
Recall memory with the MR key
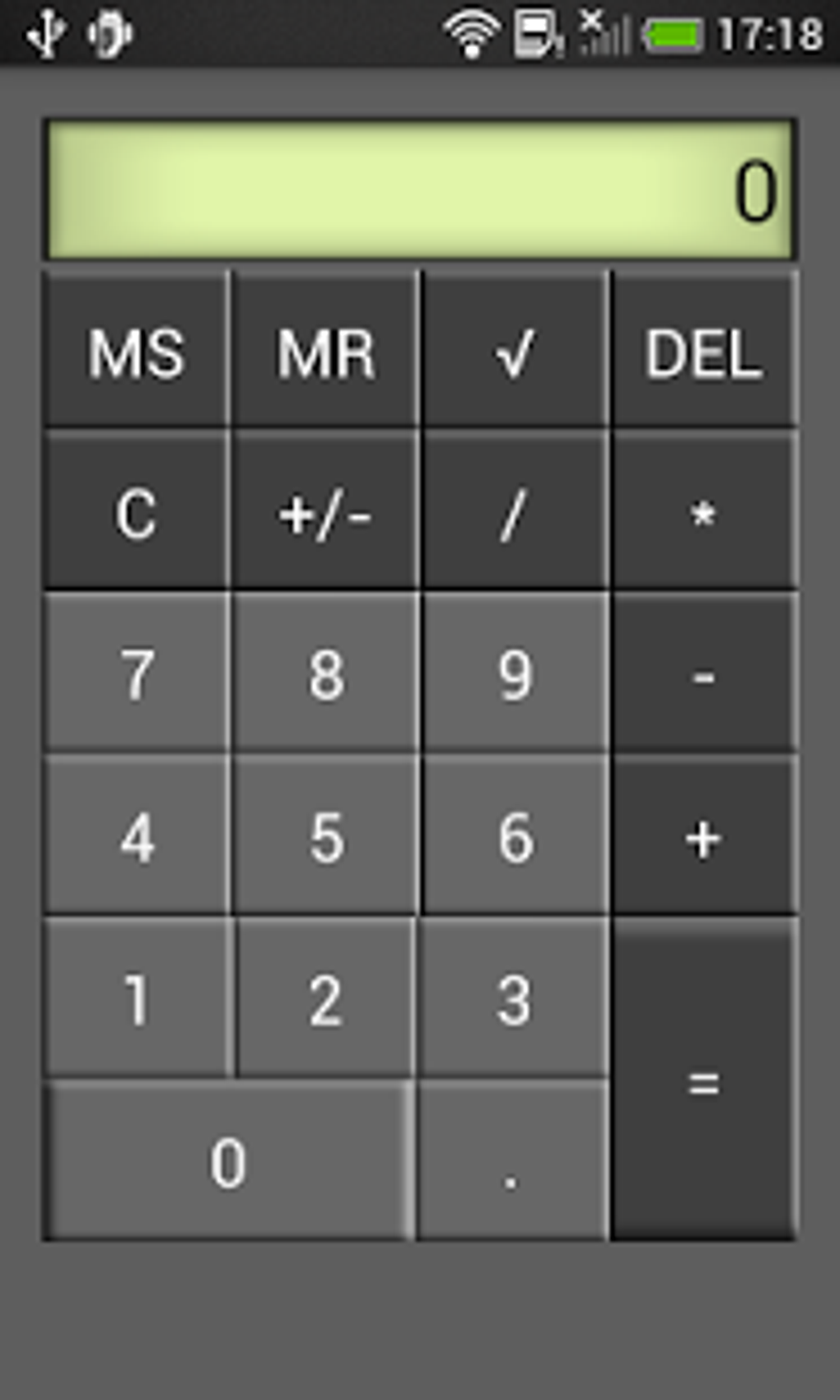(325, 349)
